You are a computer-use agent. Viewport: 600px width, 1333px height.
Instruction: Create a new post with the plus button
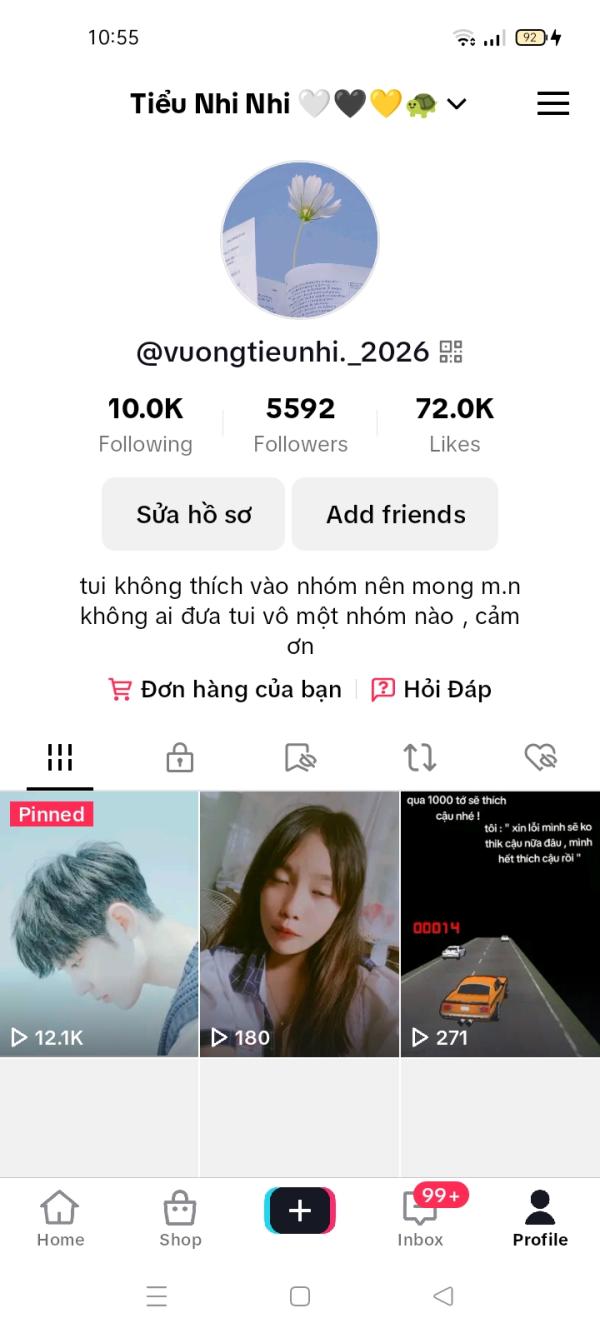point(300,1210)
